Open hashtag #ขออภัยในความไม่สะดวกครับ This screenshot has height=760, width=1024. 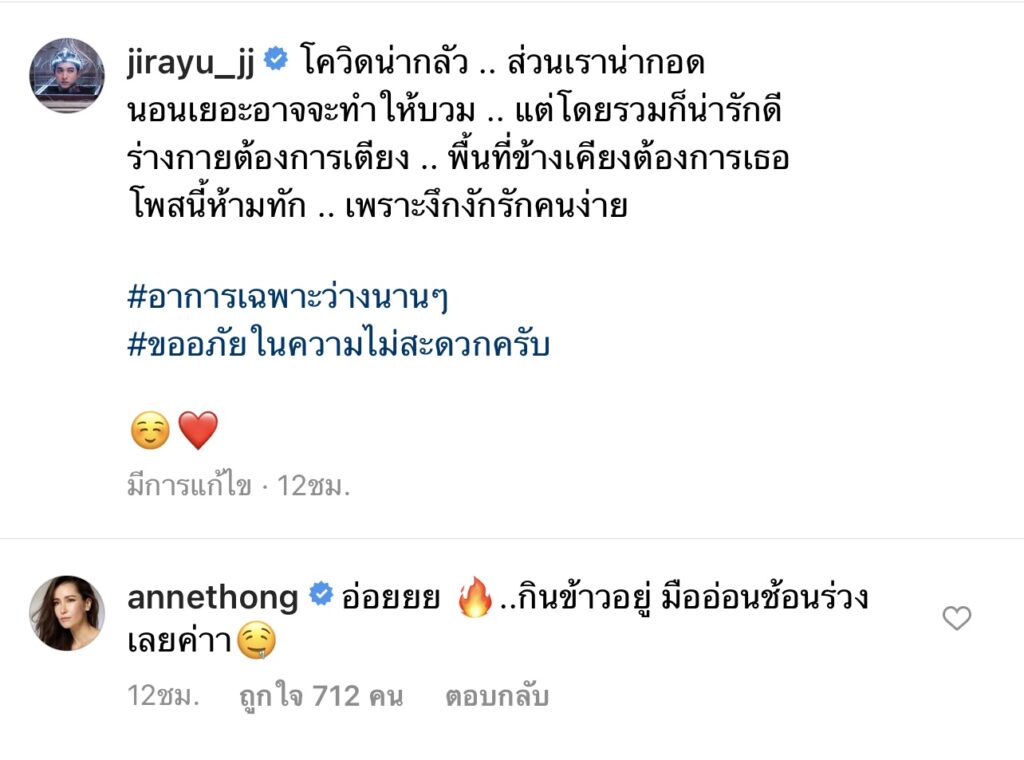[x=340, y=344]
